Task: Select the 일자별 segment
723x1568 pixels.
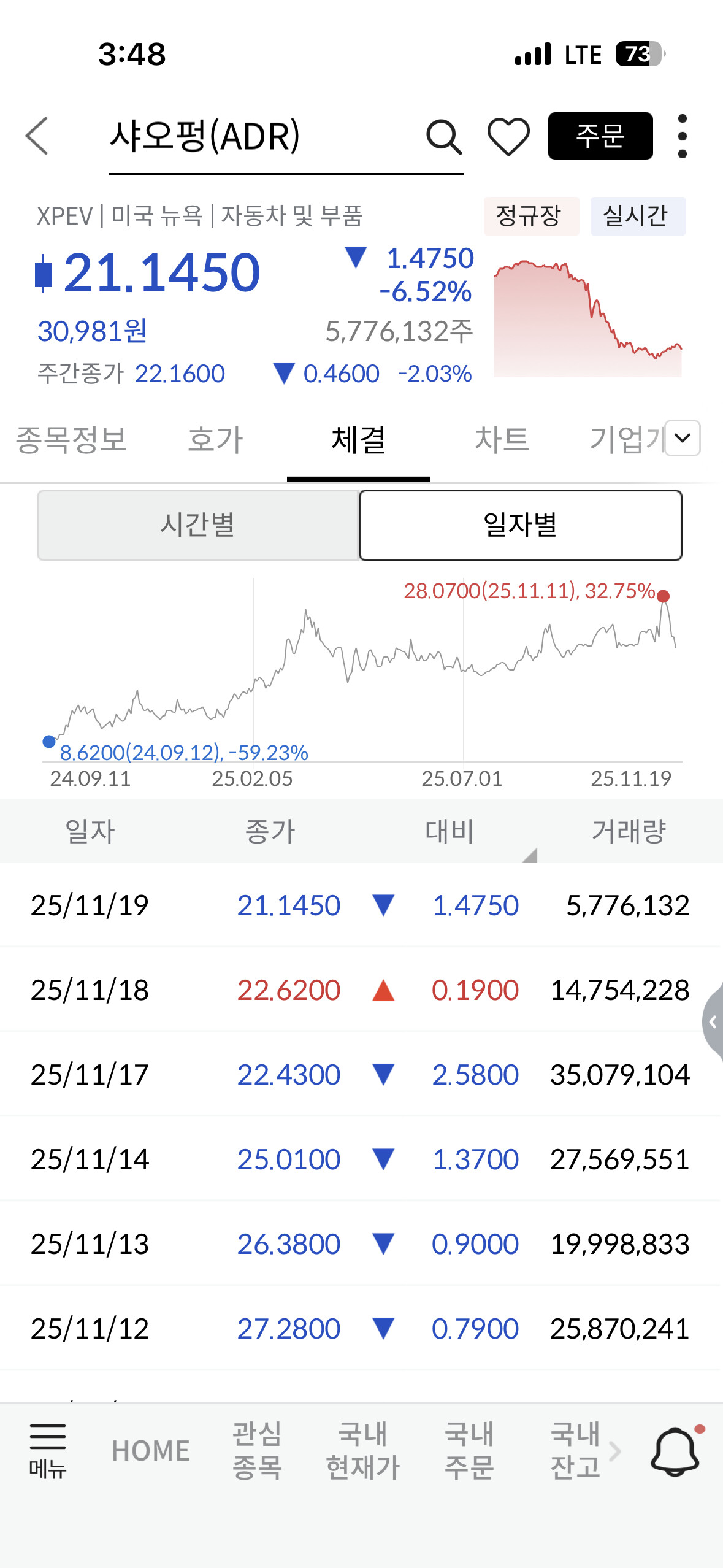Action: point(521,525)
